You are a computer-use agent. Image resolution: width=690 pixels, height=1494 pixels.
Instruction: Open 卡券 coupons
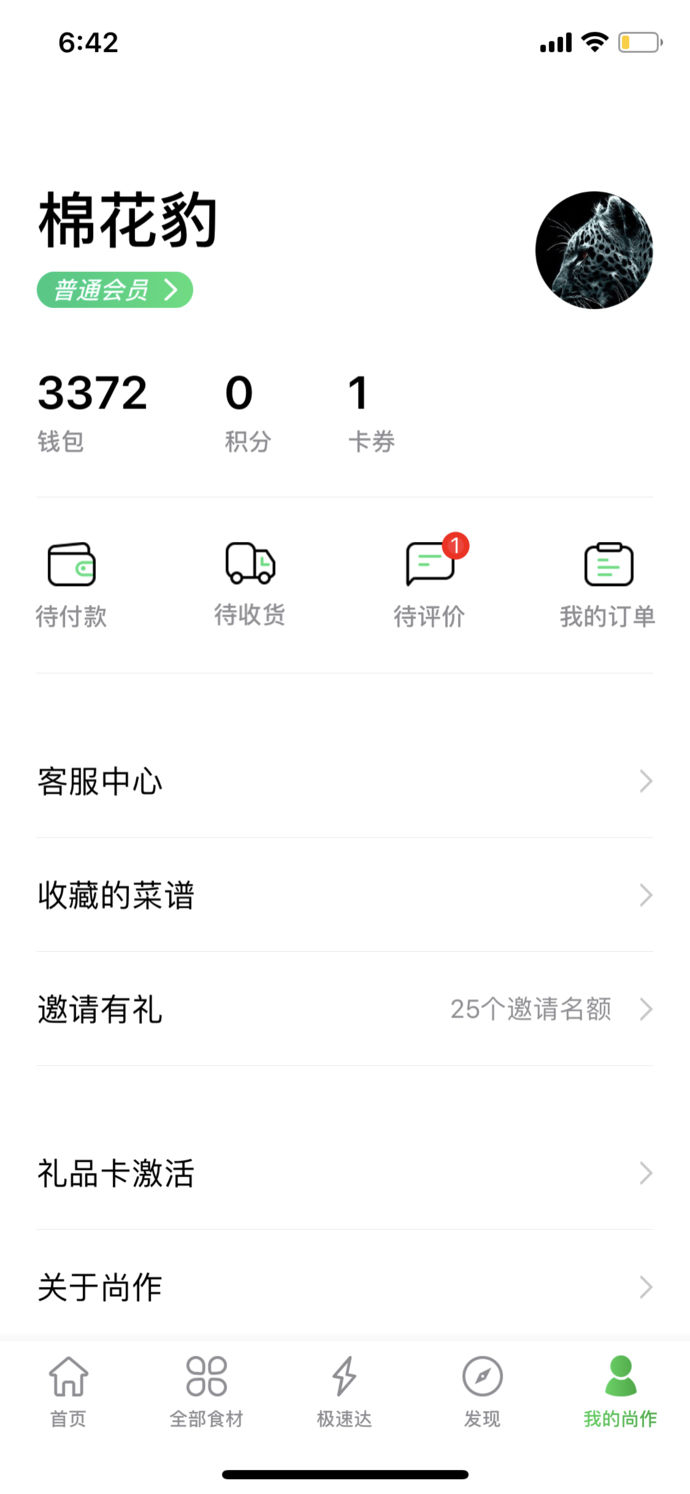[371, 410]
